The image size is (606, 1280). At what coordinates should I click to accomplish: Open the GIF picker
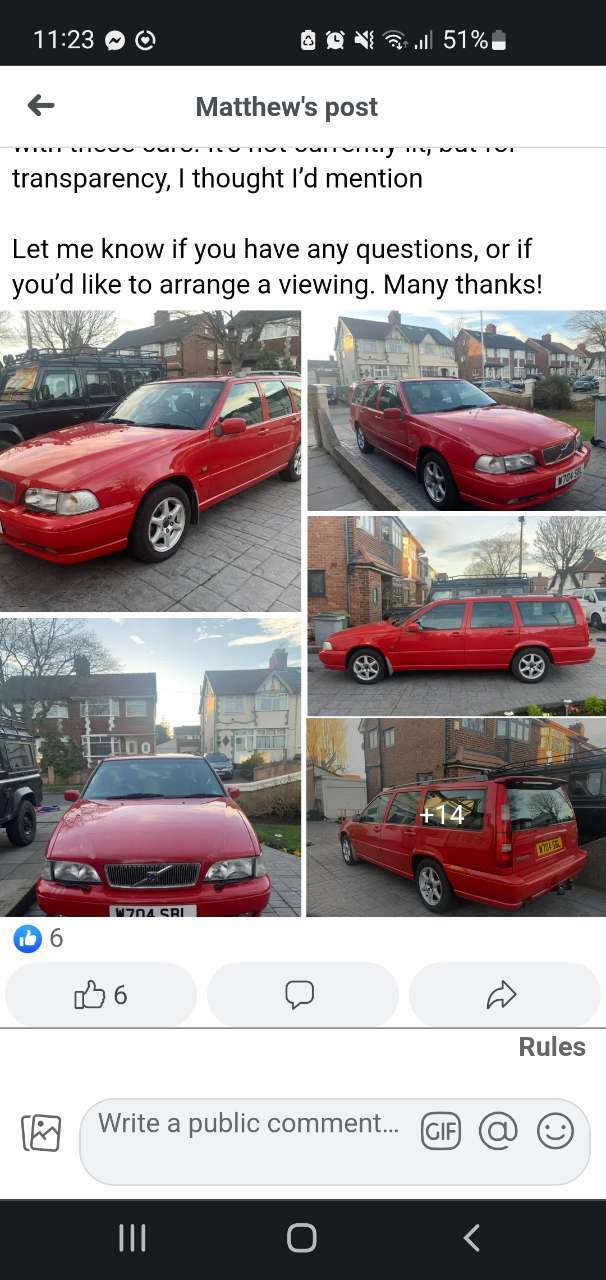coord(441,1131)
